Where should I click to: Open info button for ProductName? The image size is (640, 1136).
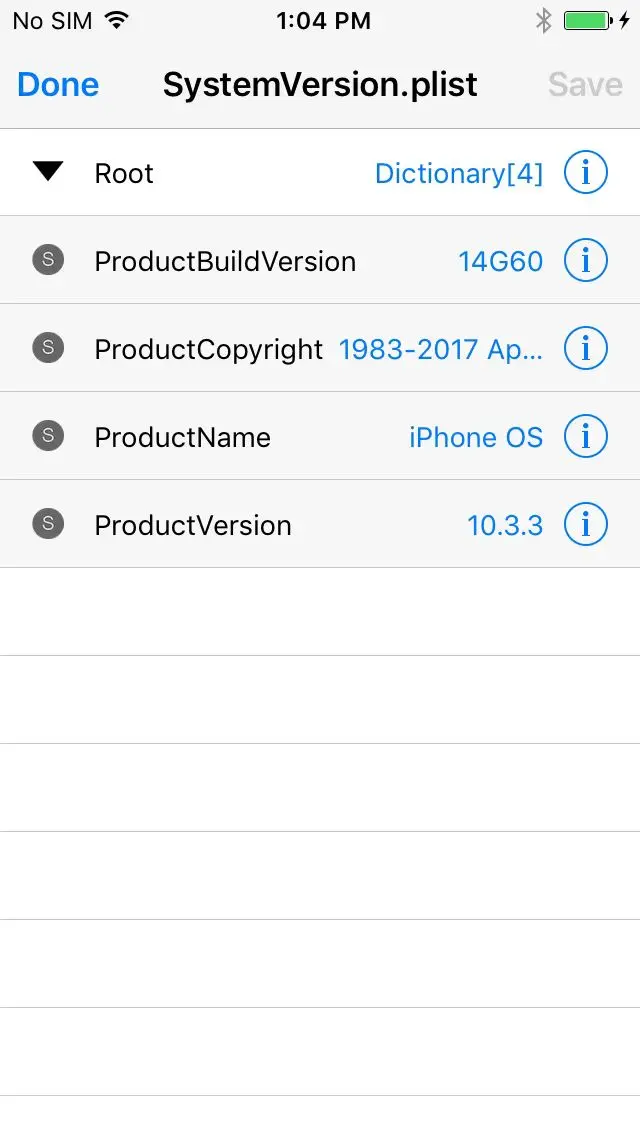coord(586,436)
